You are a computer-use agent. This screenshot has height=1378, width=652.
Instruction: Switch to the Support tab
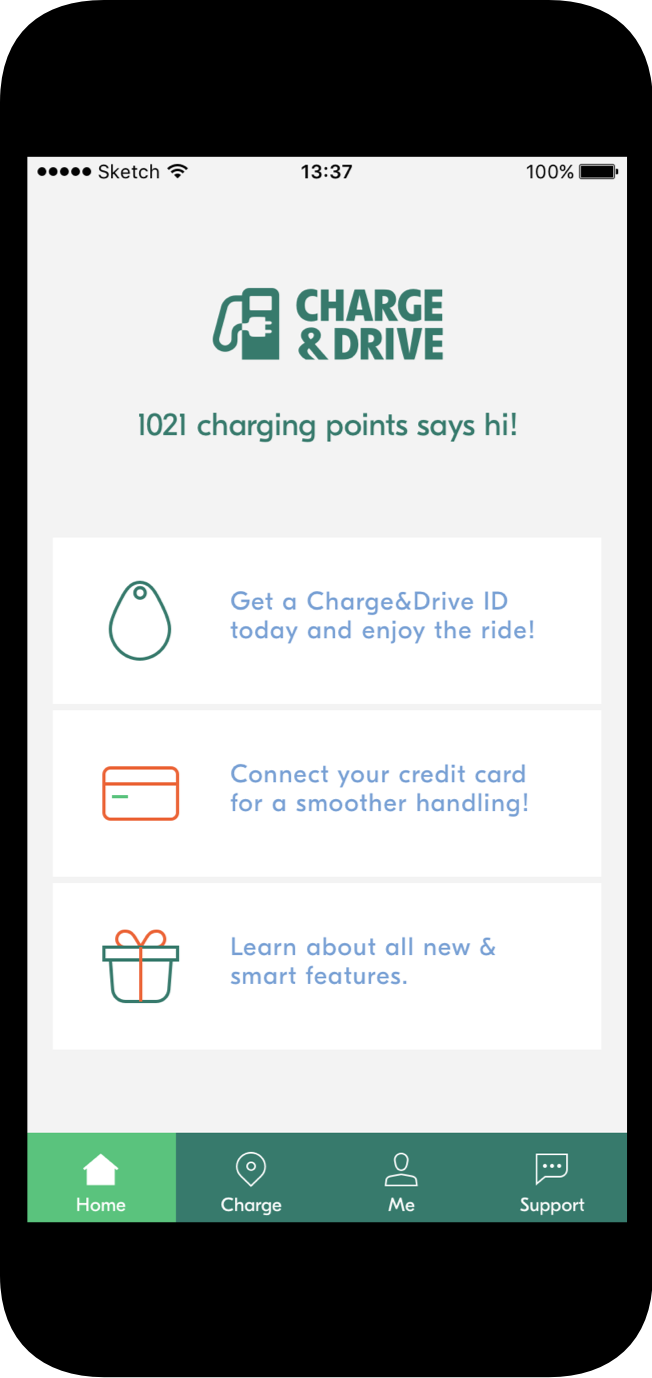pyautogui.click(x=551, y=1178)
